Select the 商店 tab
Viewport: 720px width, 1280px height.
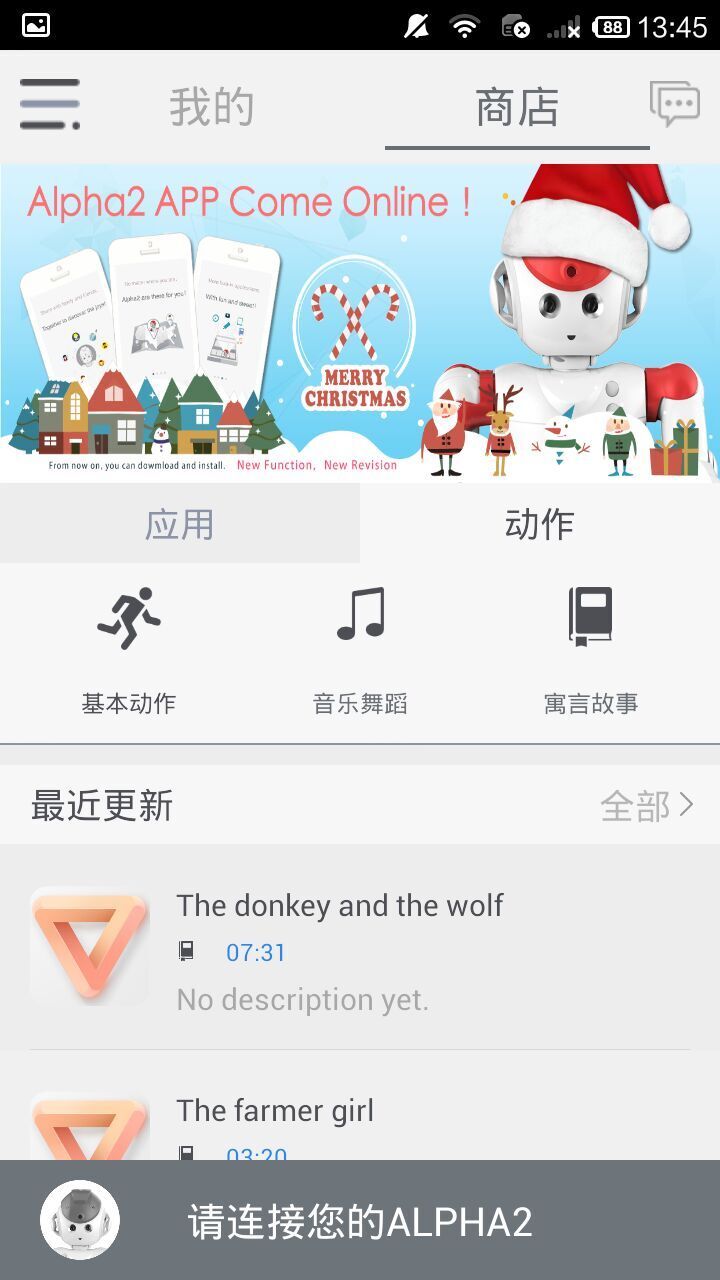point(517,107)
